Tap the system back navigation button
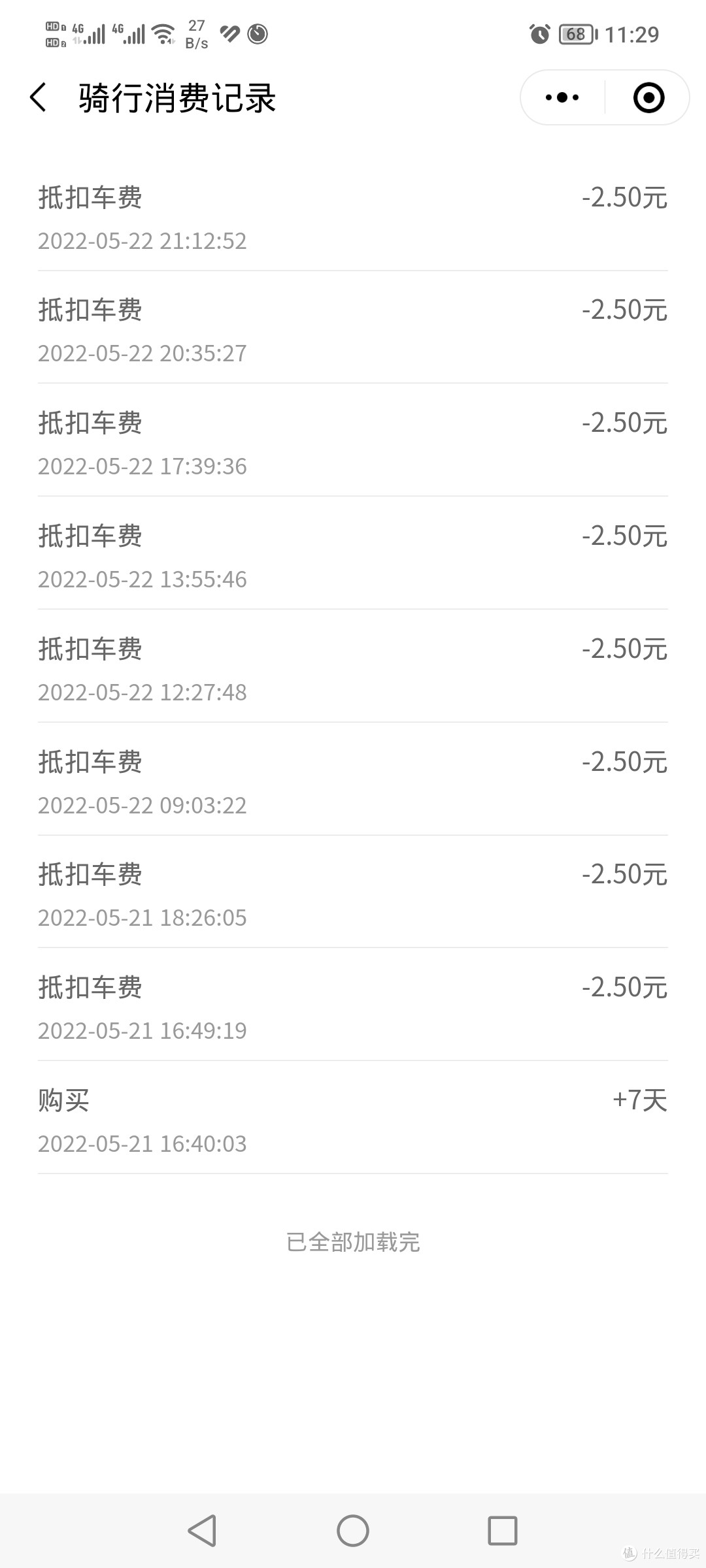This screenshot has width=706, height=1568. [x=202, y=1530]
